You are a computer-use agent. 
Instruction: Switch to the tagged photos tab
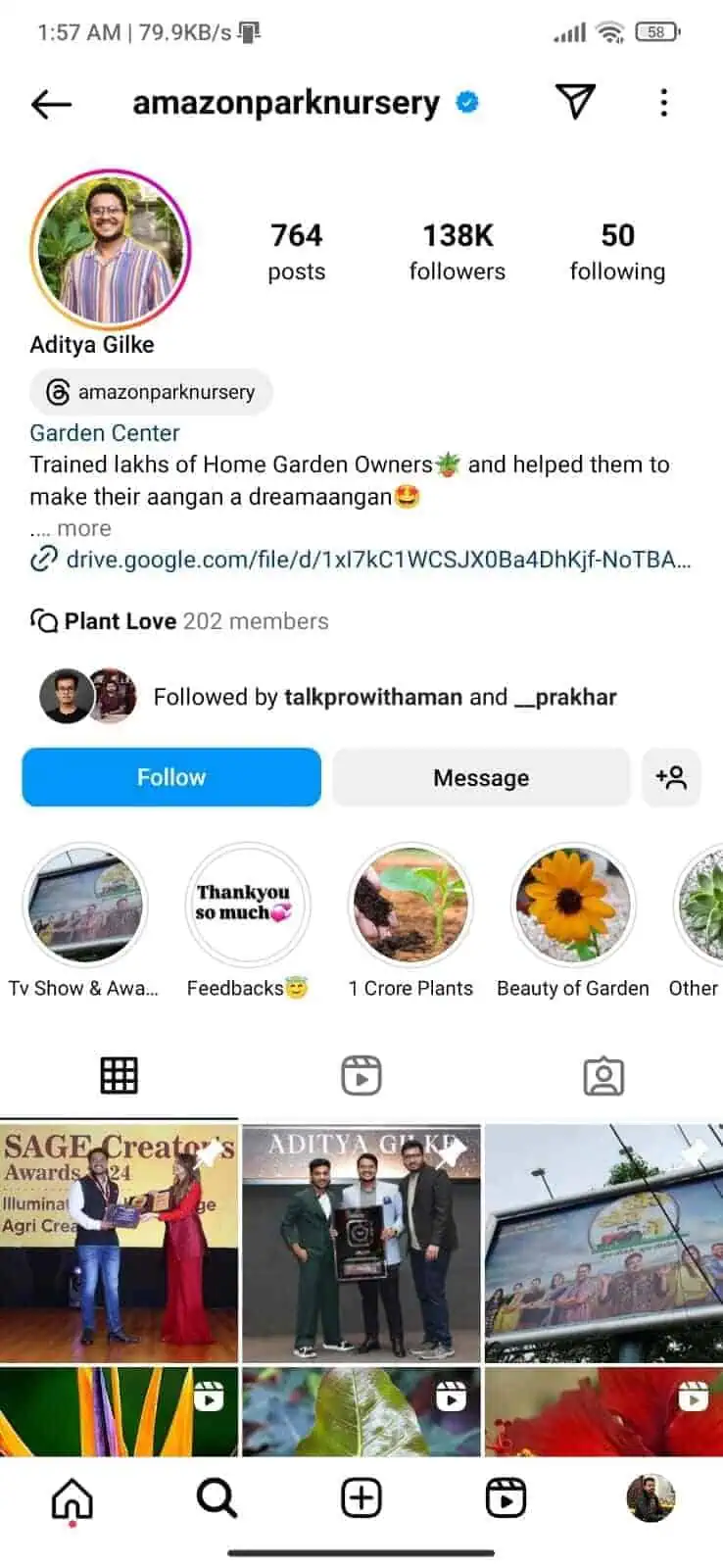(x=603, y=1075)
